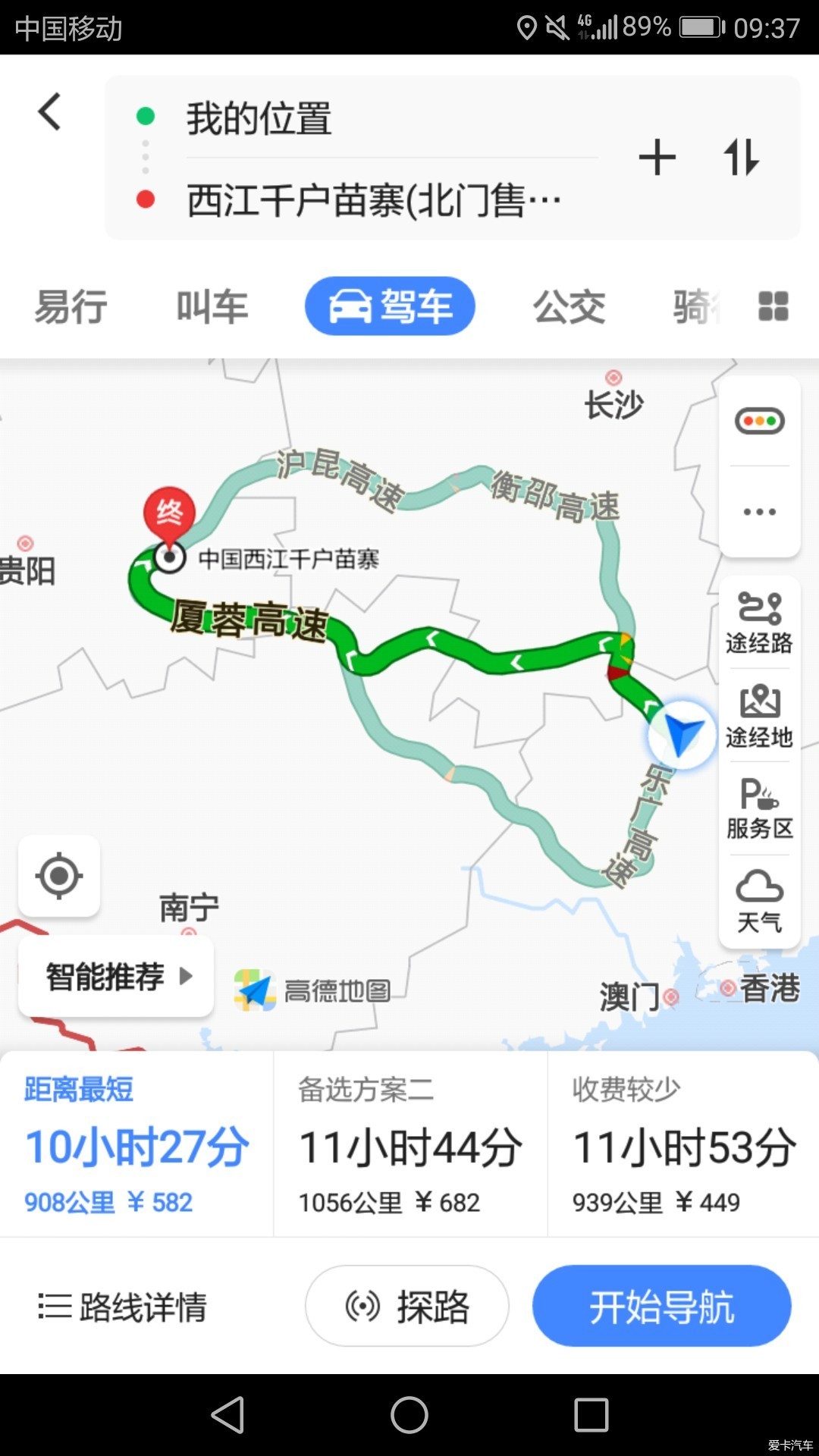Show 服务区 service areas

pos(759,809)
